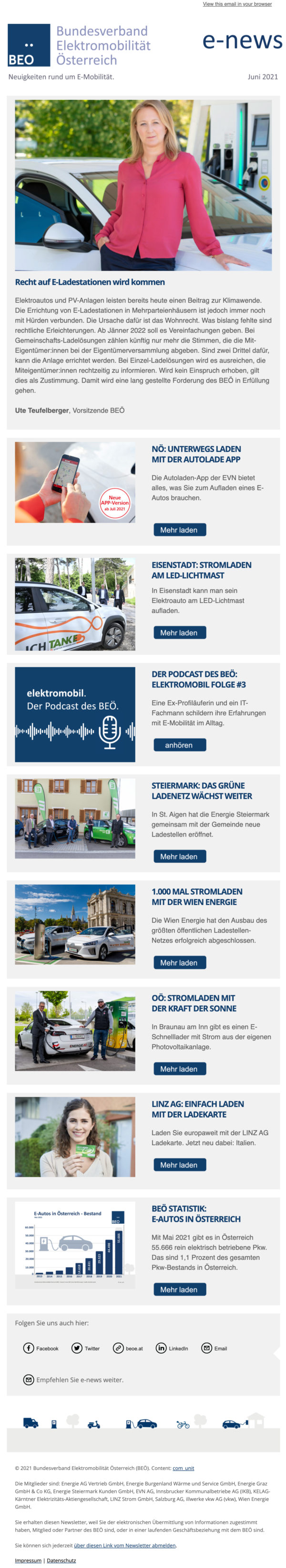286x1568 pixels.
Task: Tap 'Mehr laden' under the Autolade App article
Action: click(179, 529)
